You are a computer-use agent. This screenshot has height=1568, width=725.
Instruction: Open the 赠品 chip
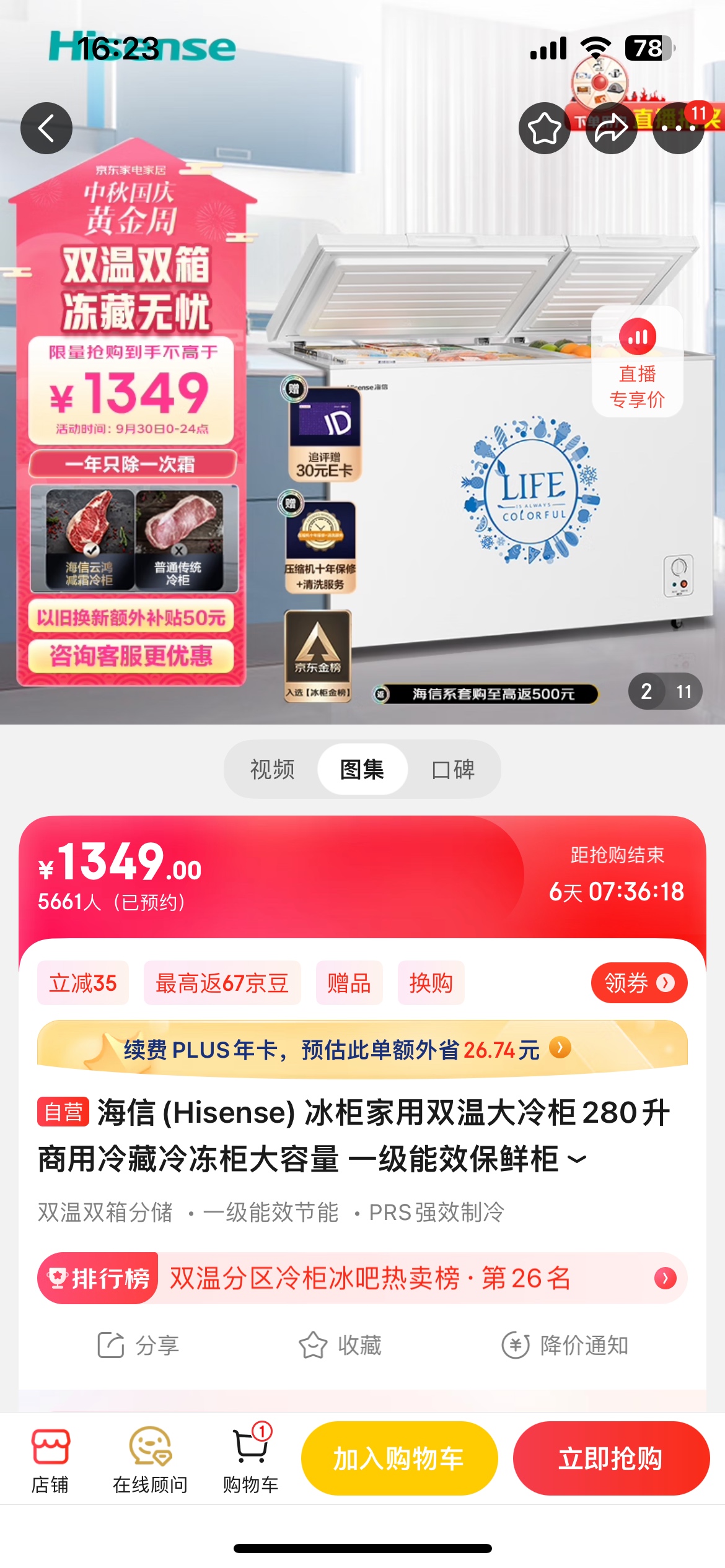(349, 983)
